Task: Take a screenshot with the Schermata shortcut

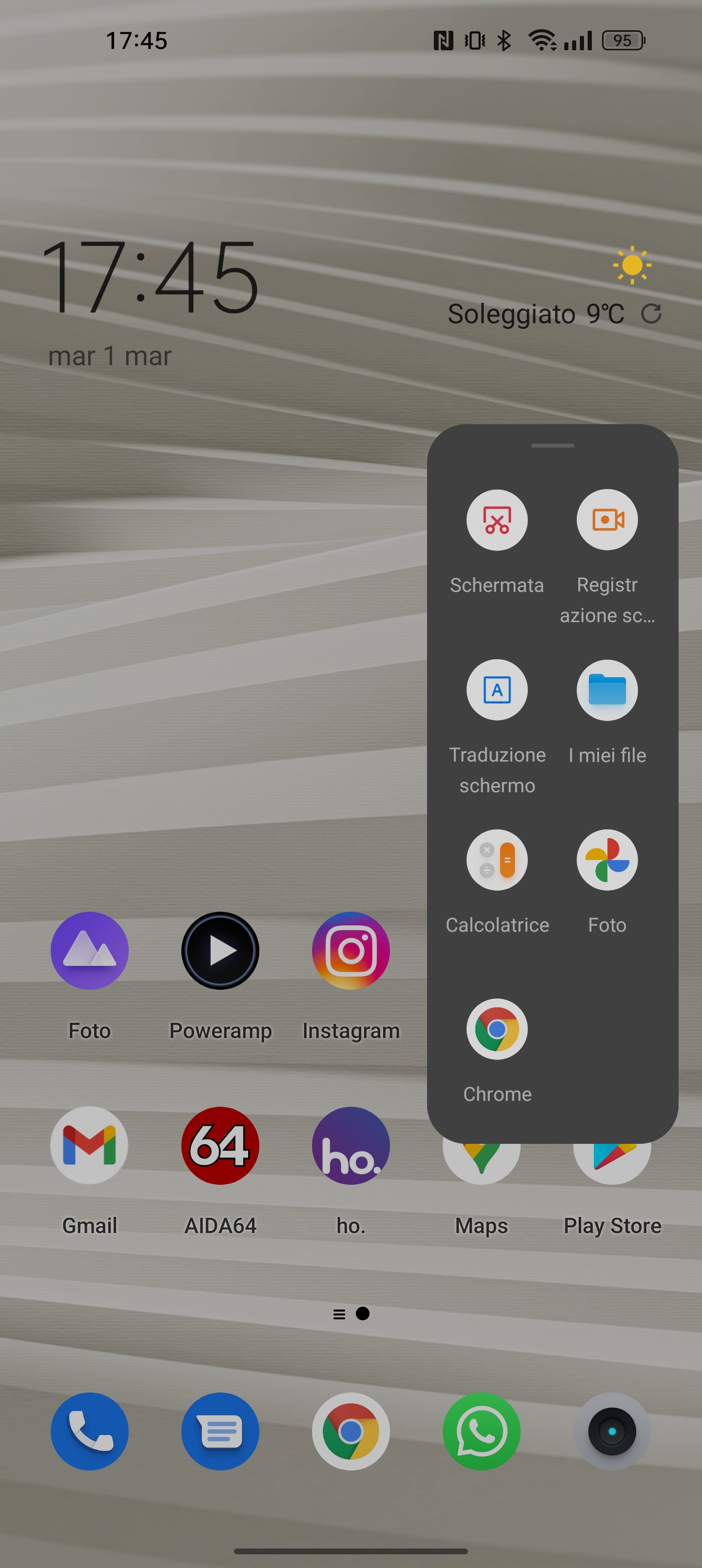Action: click(x=497, y=520)
